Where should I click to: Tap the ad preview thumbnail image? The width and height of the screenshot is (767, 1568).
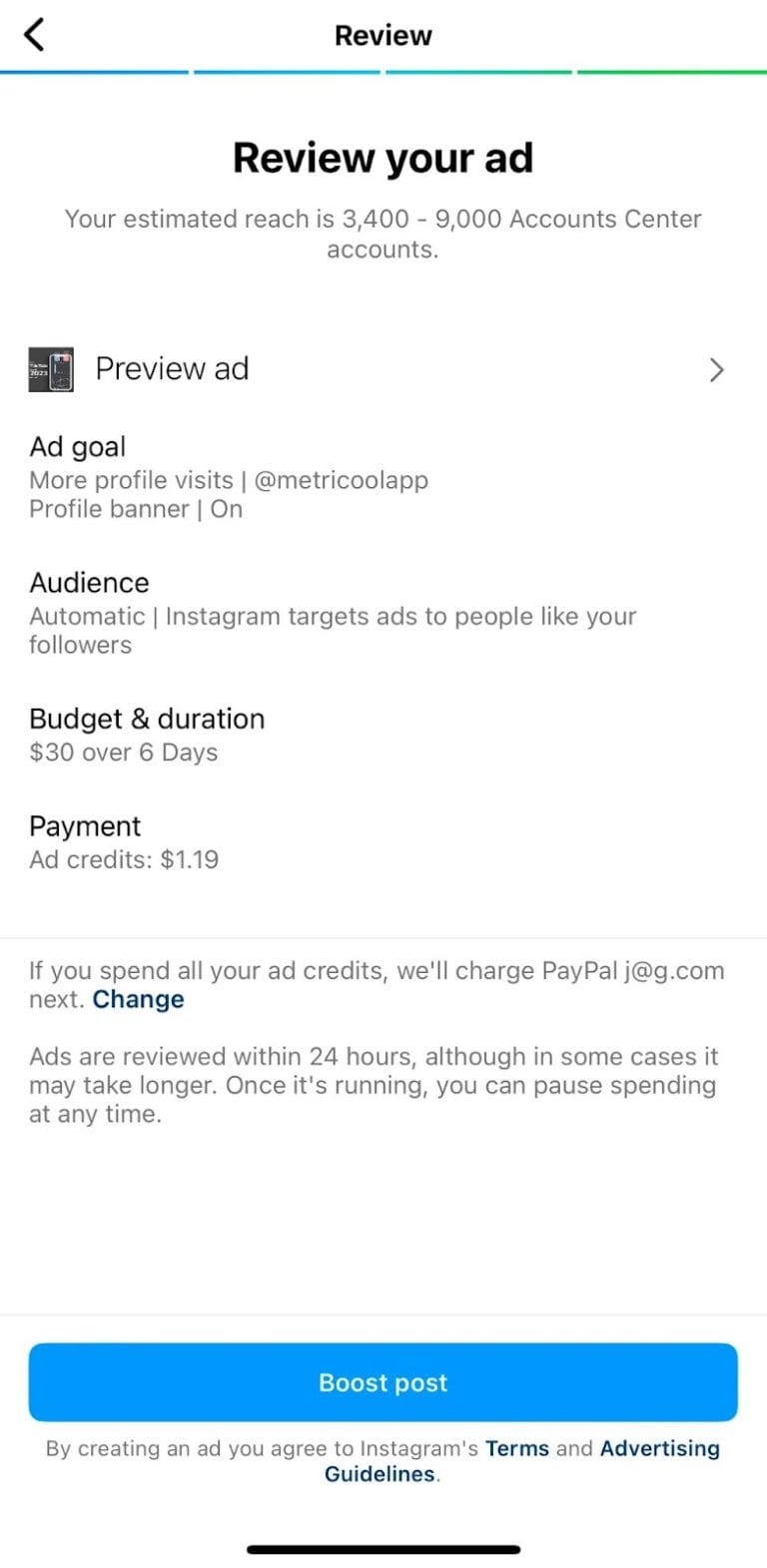(51, 368)
